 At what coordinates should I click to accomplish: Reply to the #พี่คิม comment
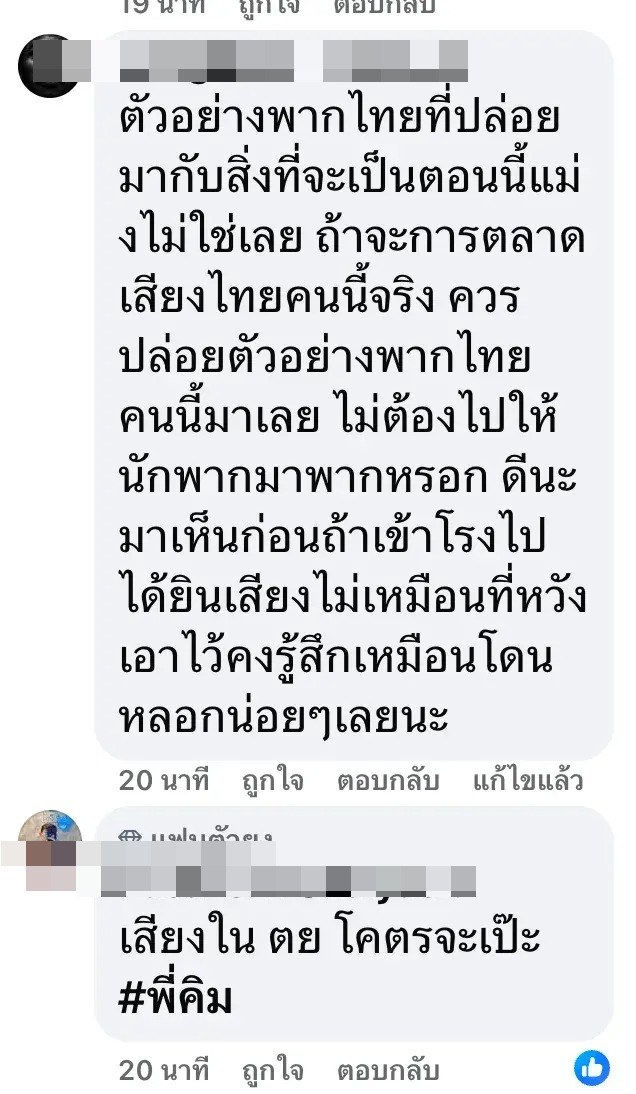click(x=387, y=1070)
